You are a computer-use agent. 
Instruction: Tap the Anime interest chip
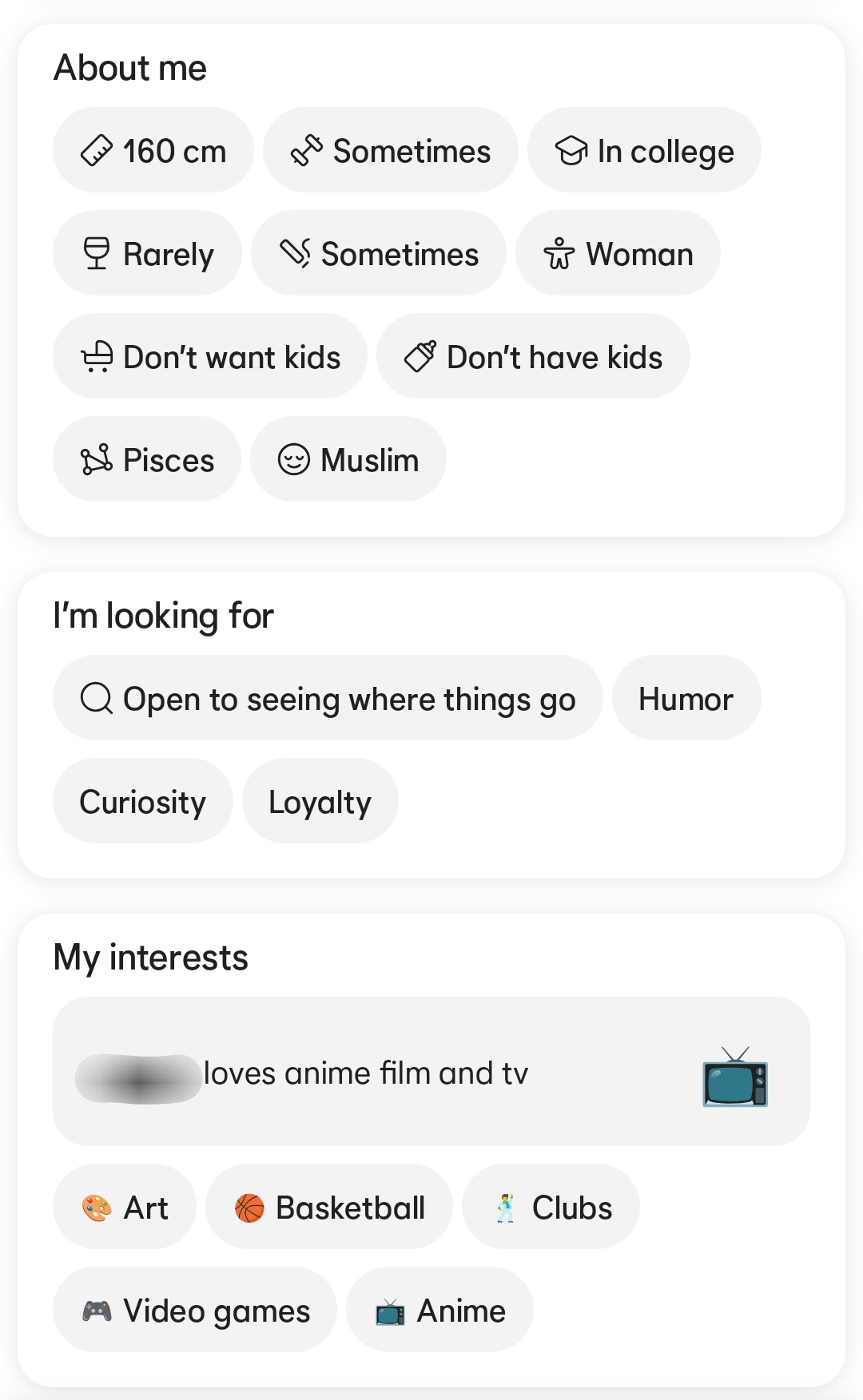pyautogui.click(x=439, y=1310)
